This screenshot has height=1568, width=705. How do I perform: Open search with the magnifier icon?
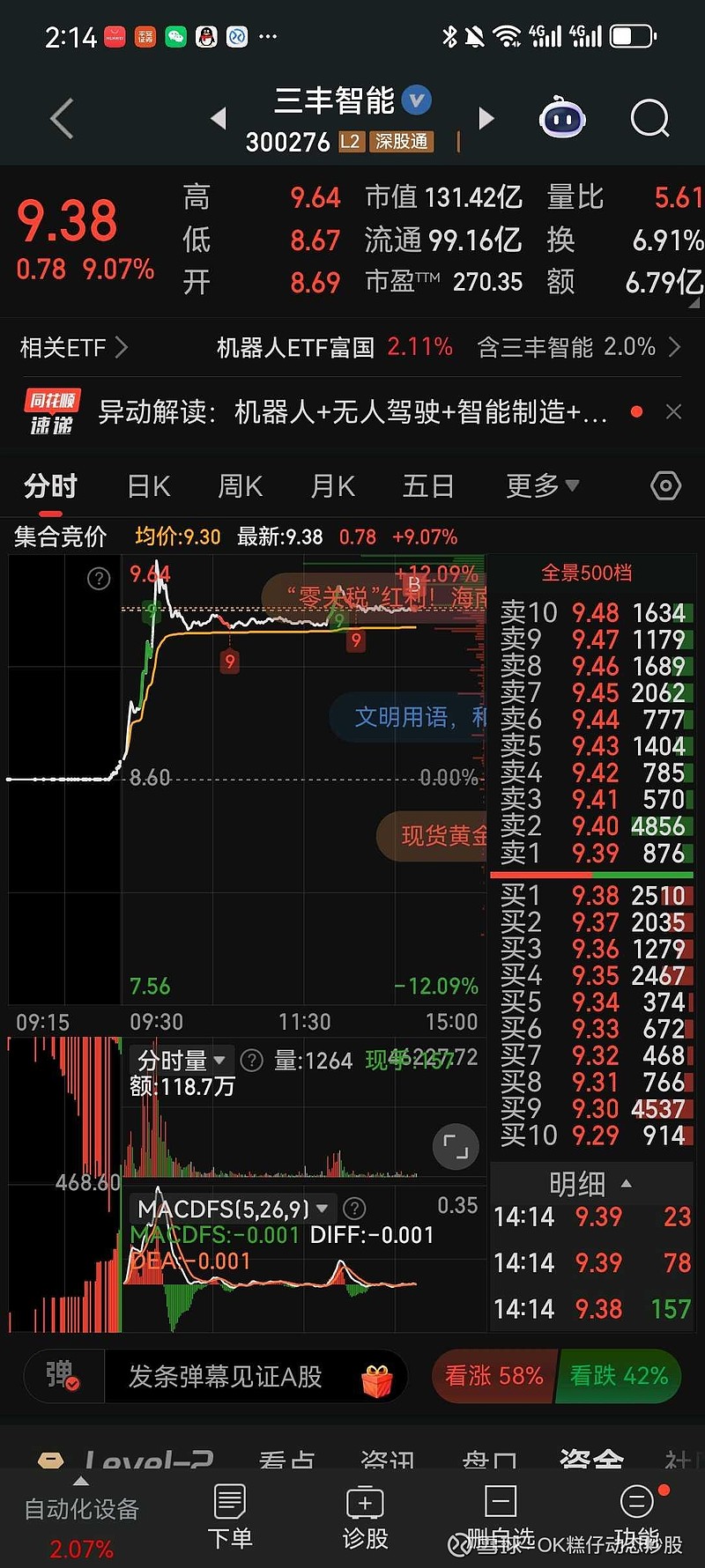[649, 118]
